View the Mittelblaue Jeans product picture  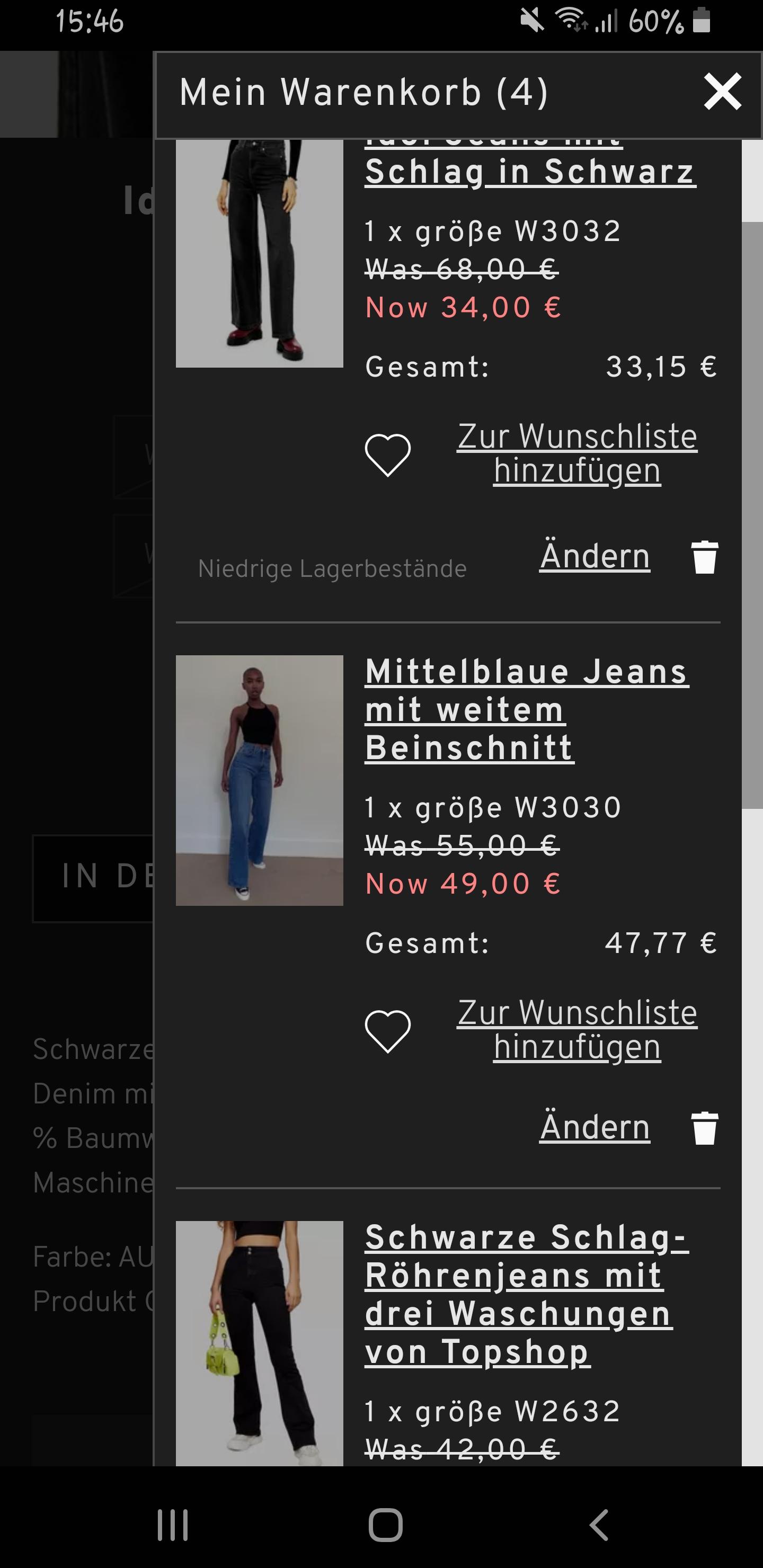(260, 780)
